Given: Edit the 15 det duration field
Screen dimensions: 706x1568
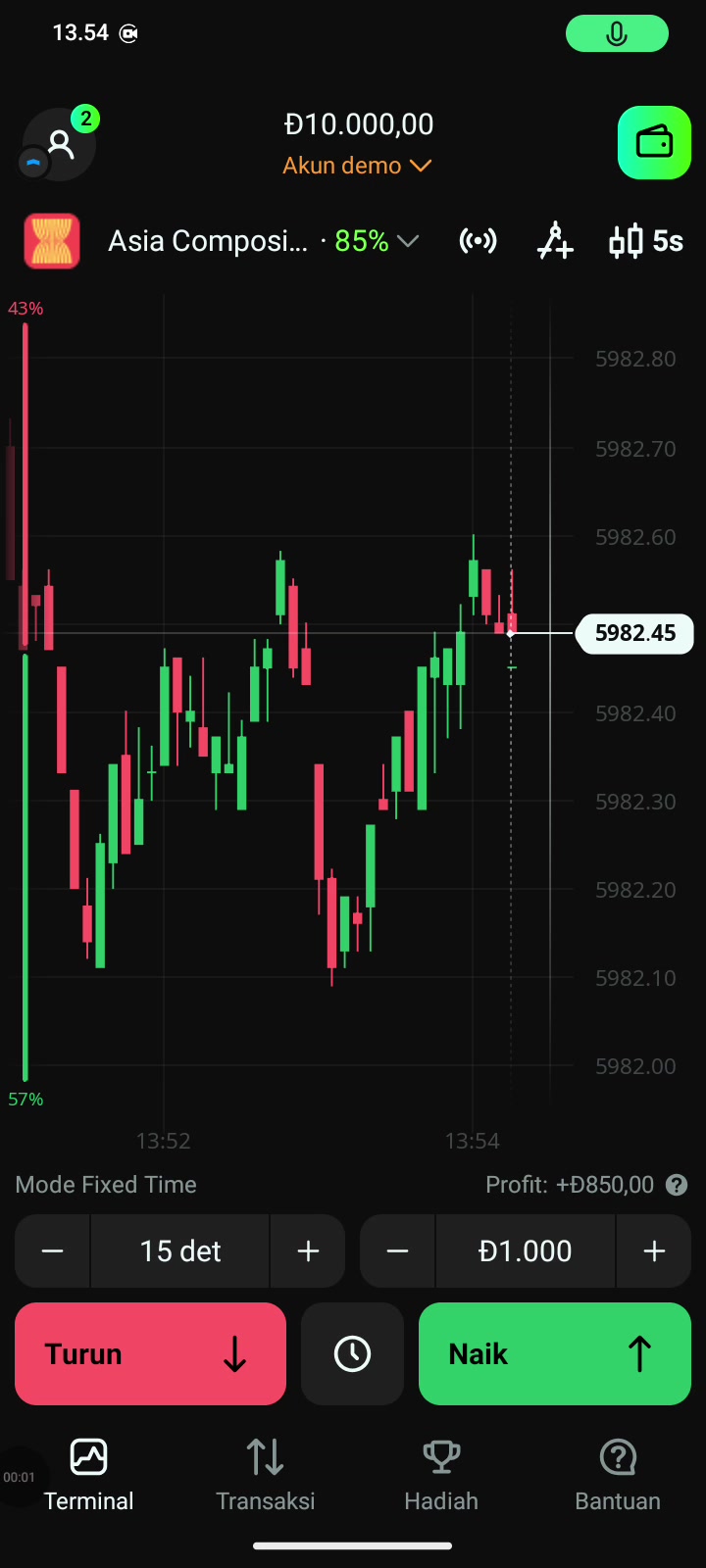Looking at the screenshot, I should 180,1251.
